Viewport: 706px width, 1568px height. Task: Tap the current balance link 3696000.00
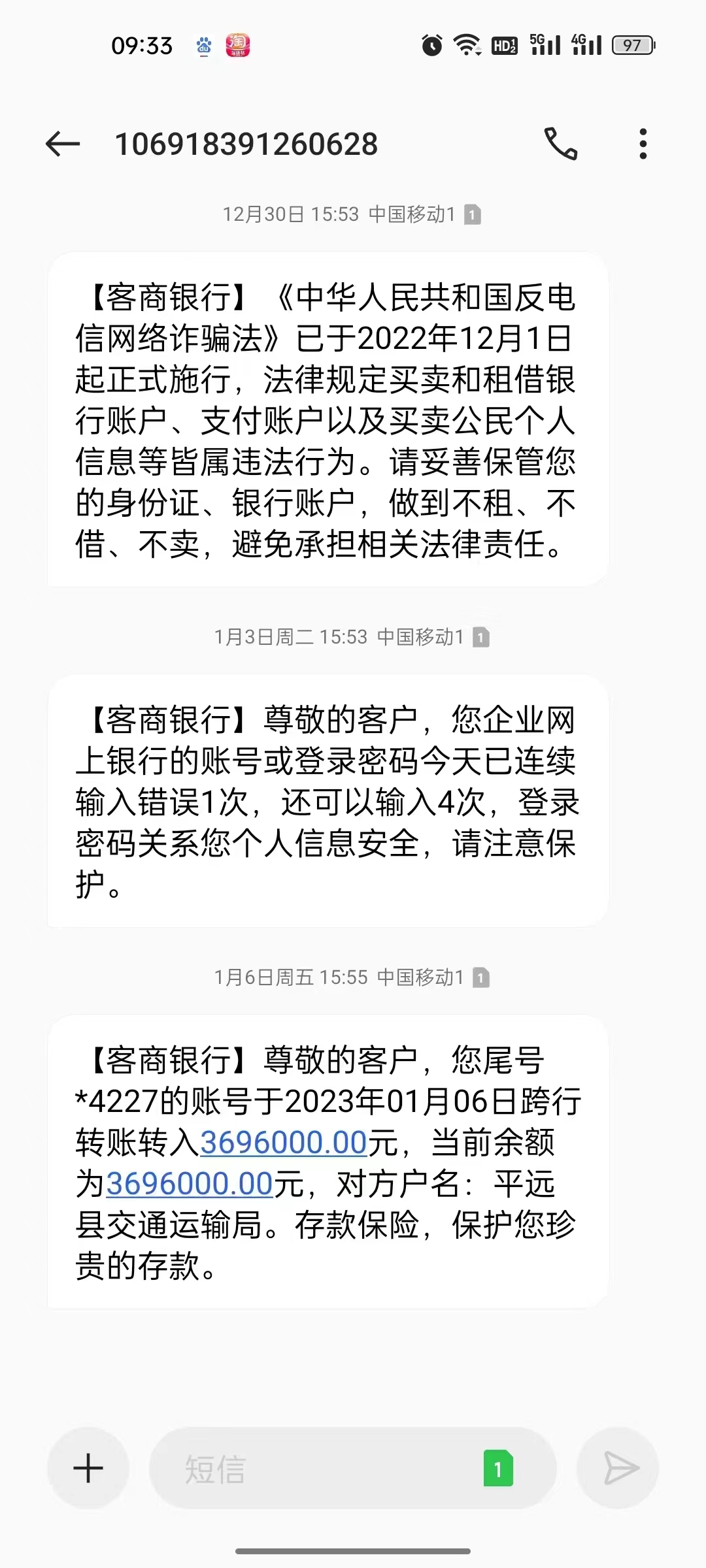click(x=190, y=1184)
